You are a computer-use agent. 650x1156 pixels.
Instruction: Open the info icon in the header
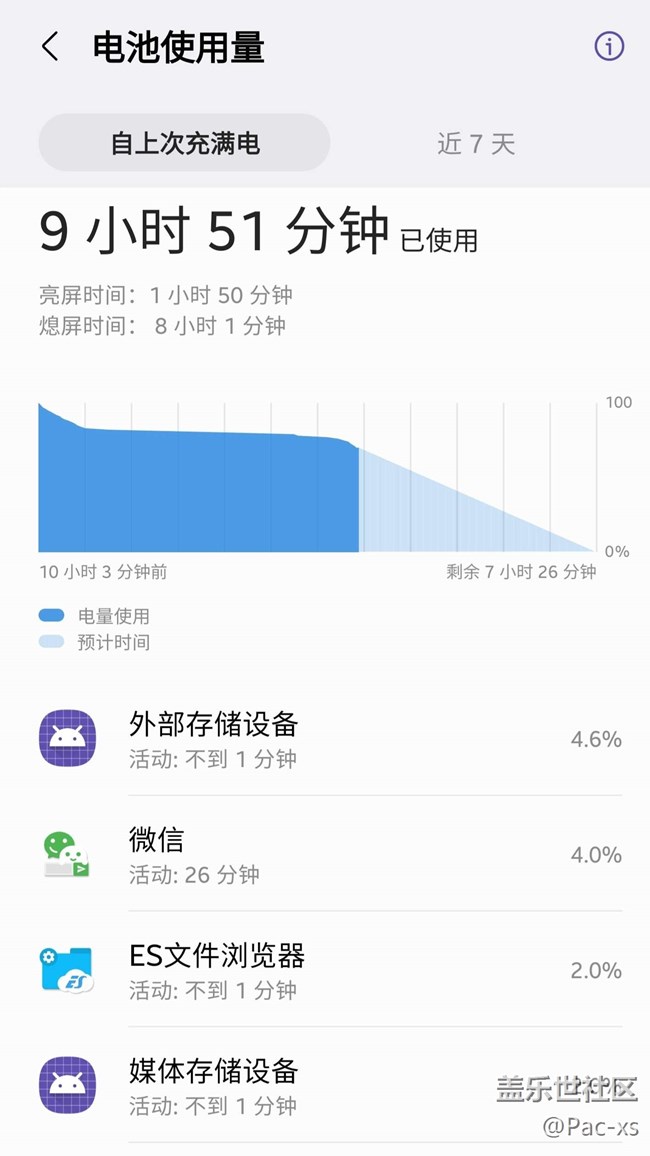pos(609,46)
